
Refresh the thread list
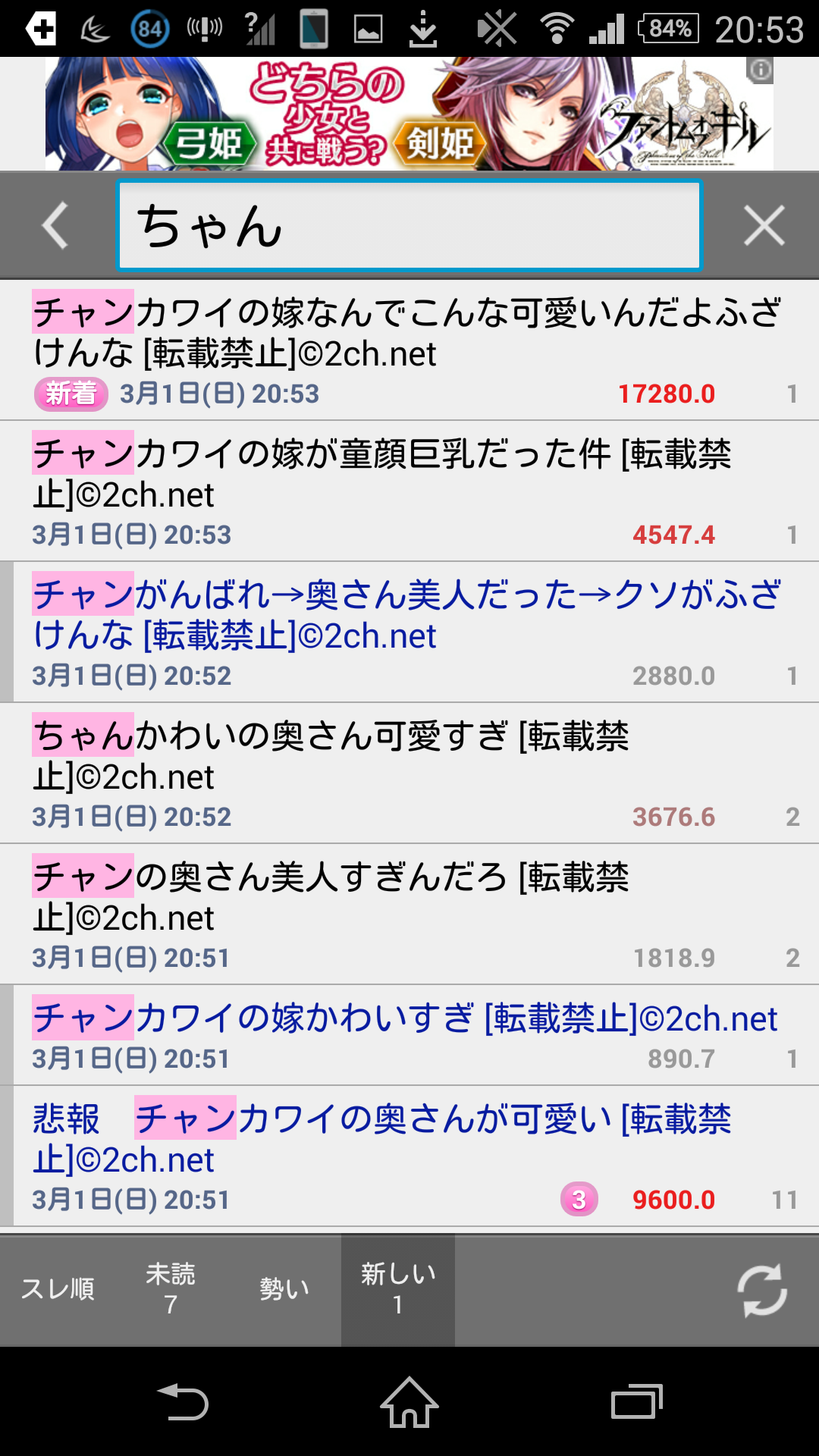tap(761, 1290)
